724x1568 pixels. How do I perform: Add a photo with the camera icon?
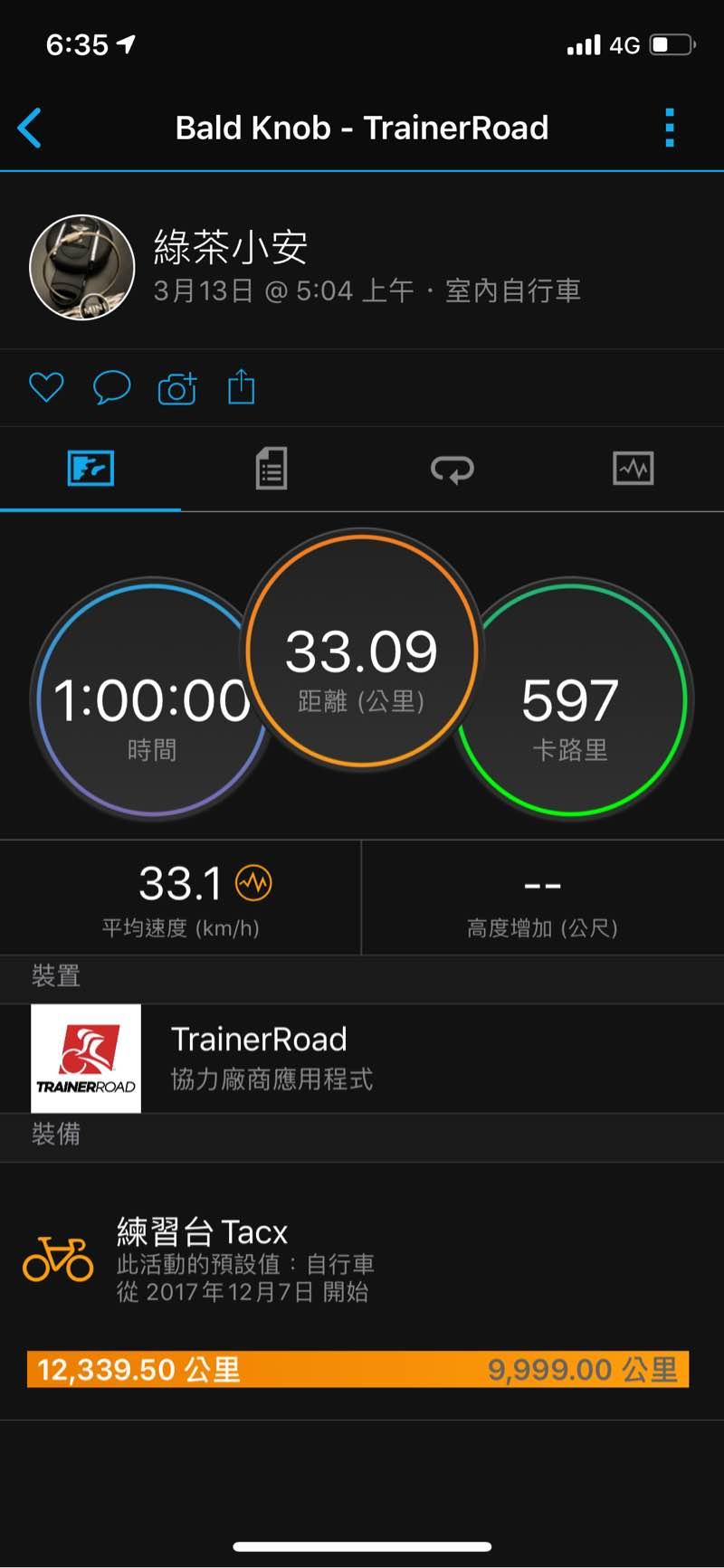[177, 388]
